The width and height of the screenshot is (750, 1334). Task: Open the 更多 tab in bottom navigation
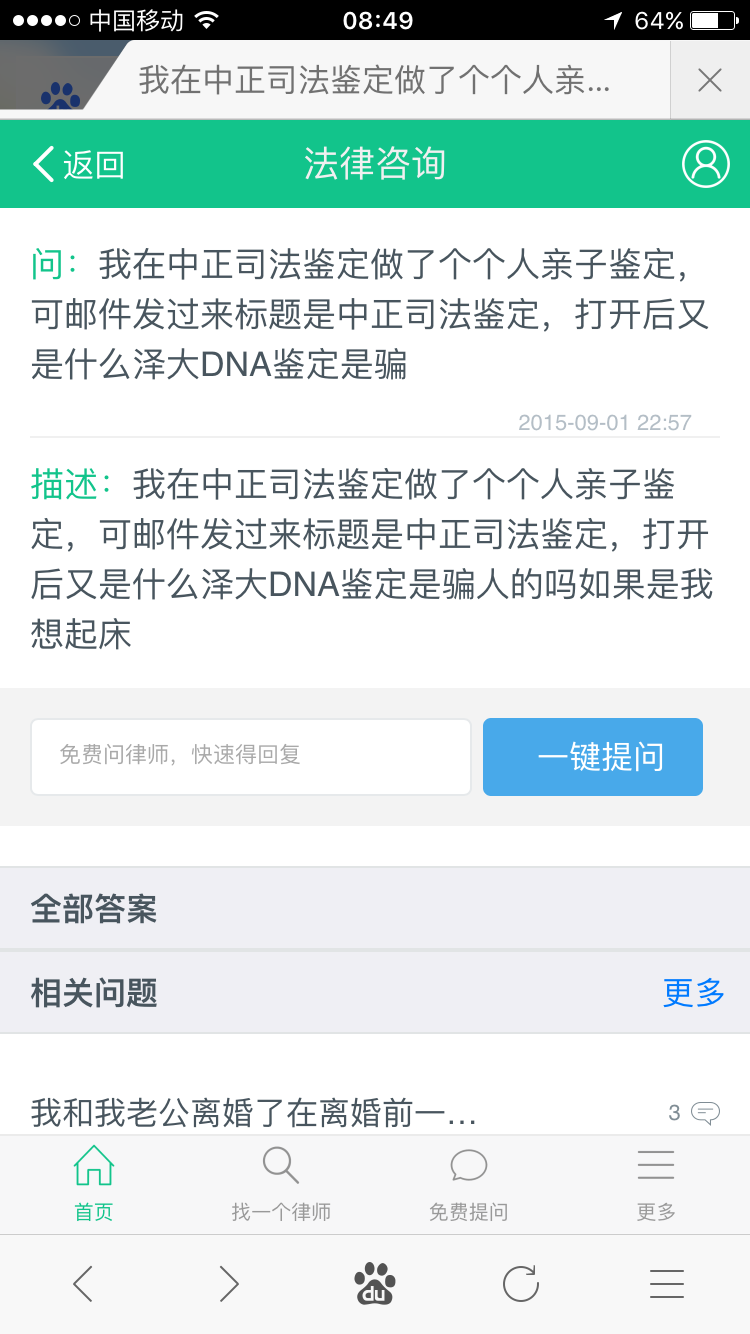[x=656, y=1185]
